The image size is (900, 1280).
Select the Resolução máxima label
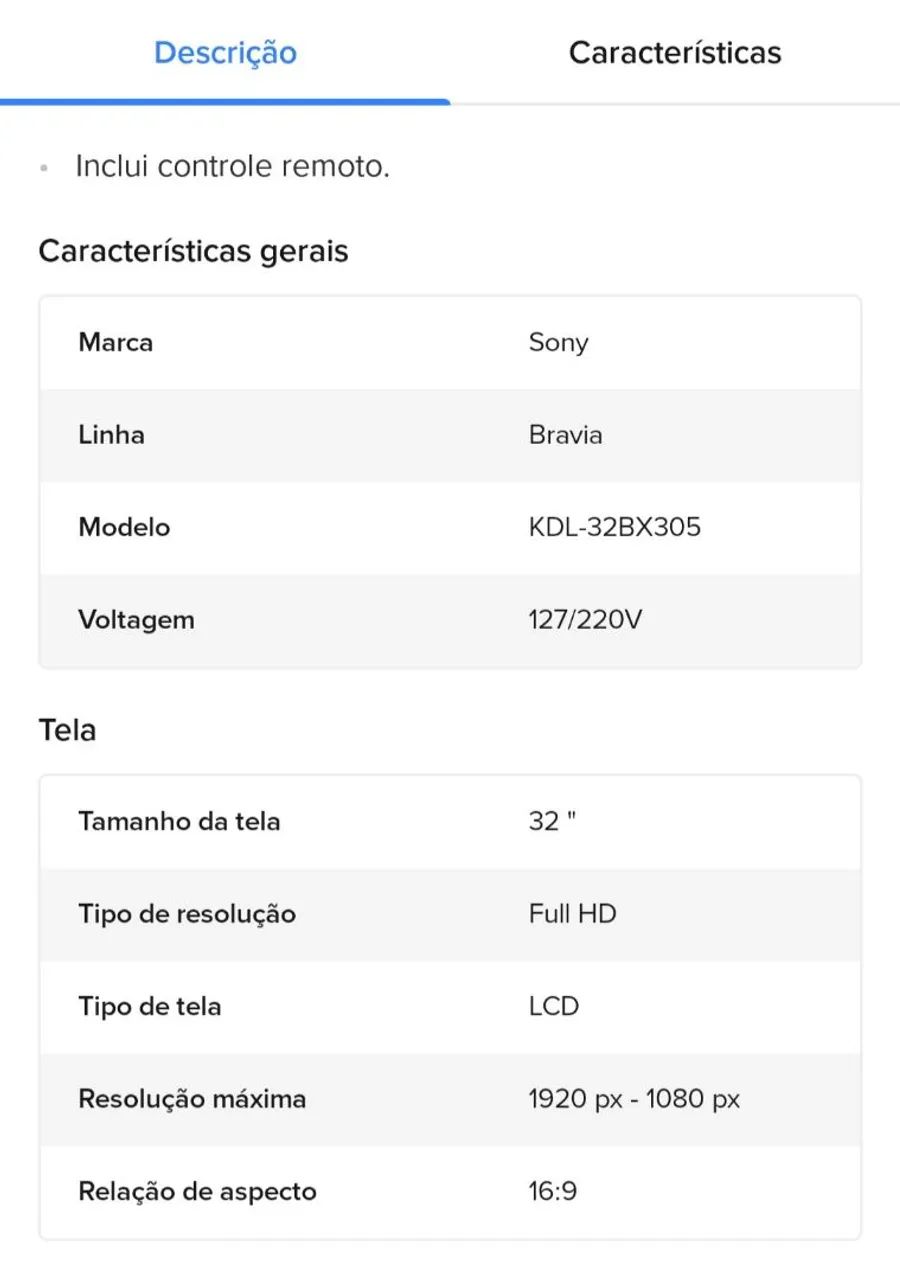point(191,1099)
